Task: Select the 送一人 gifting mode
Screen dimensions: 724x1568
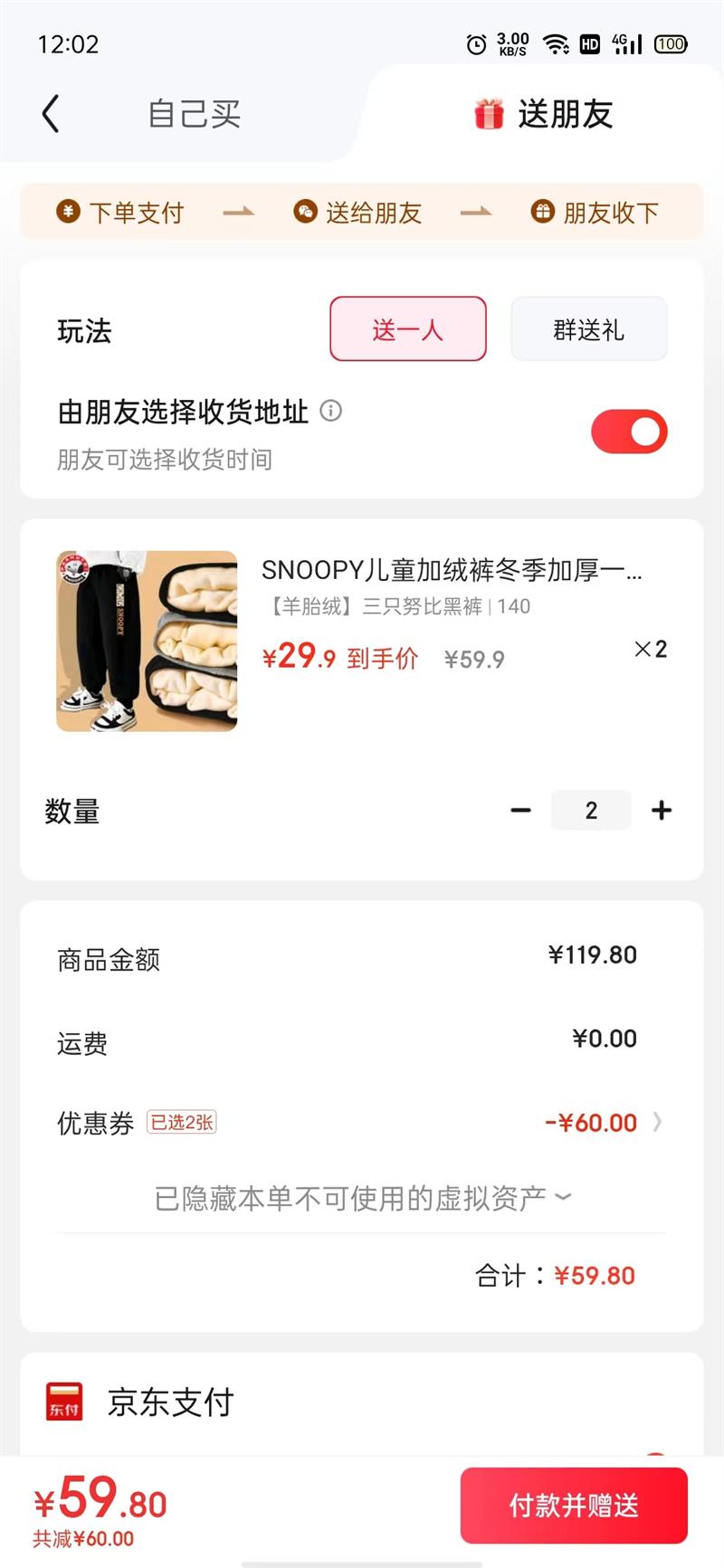Action: 407,329
